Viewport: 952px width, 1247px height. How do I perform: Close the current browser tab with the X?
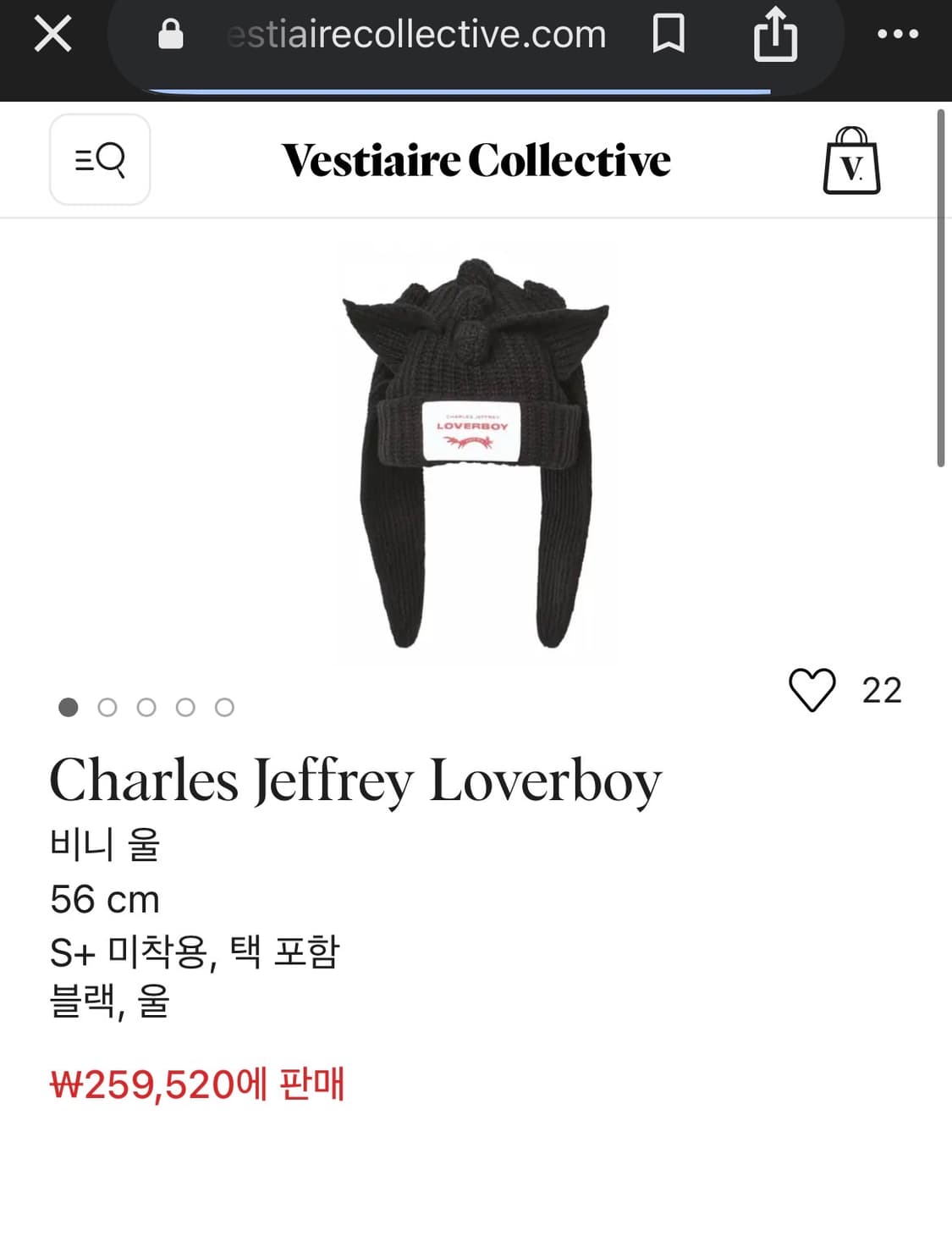[52, 35]
